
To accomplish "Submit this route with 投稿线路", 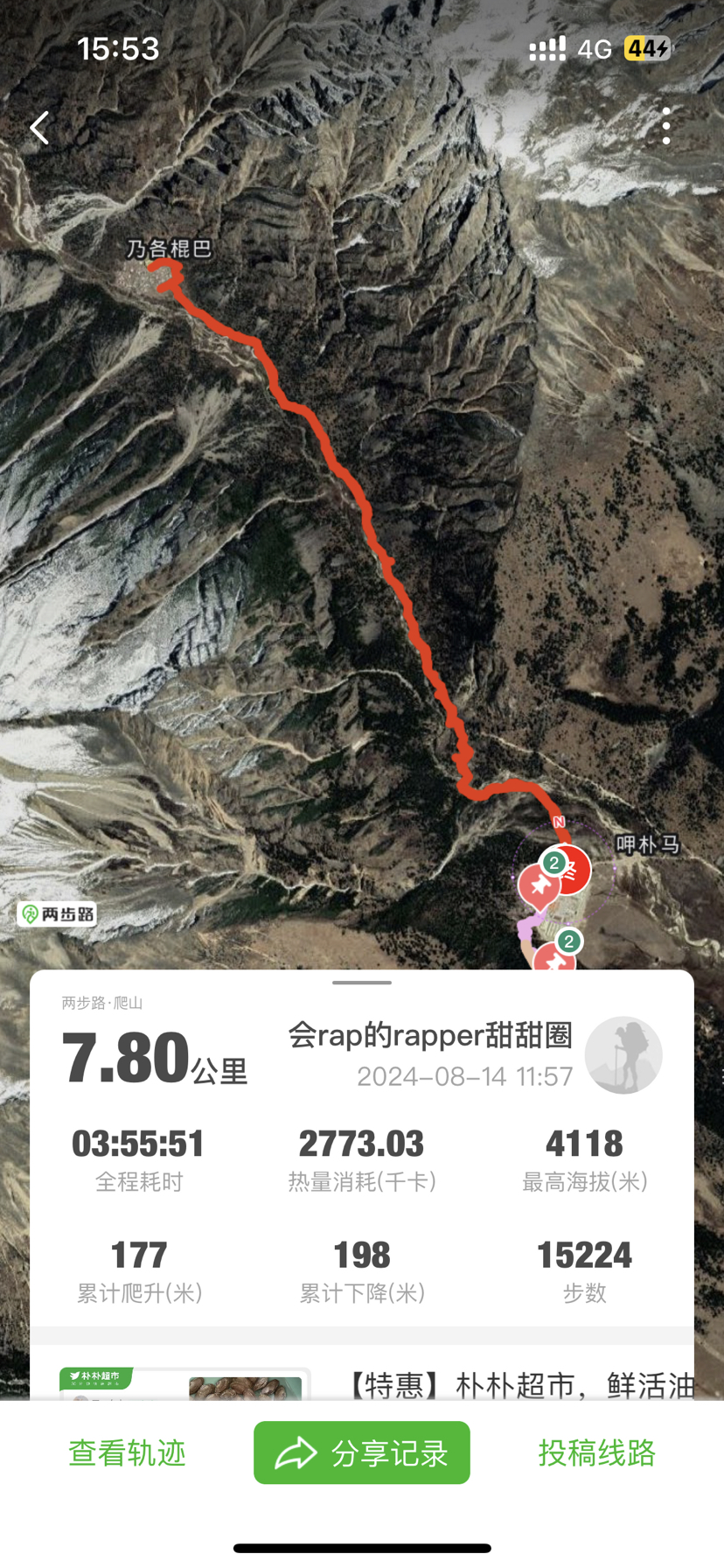I will point(596,1453).
